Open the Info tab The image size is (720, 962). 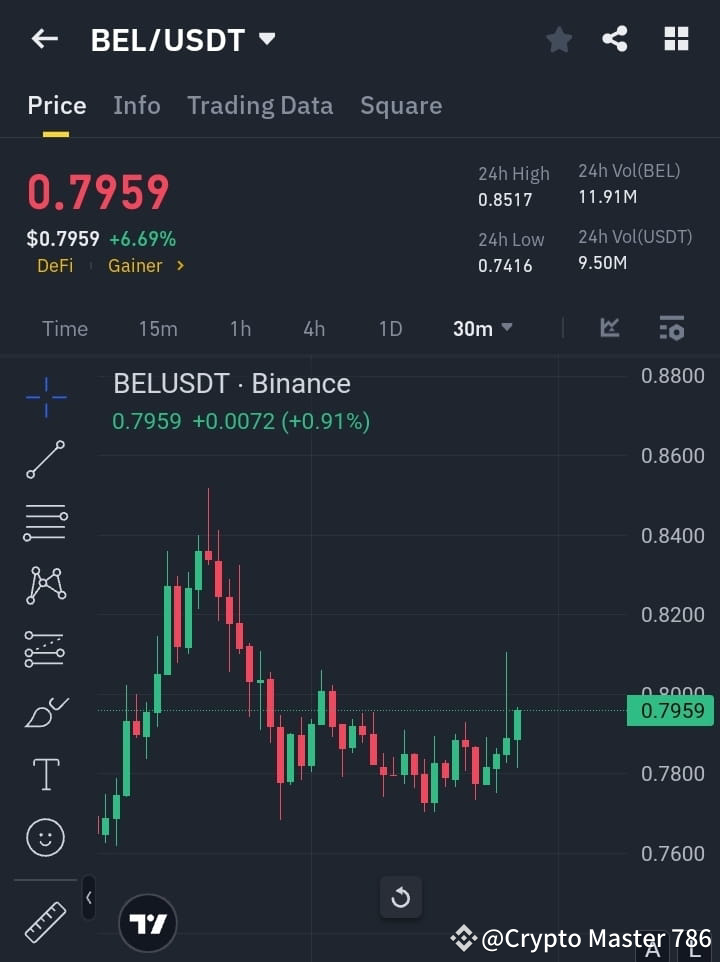[x=137, y=105]
